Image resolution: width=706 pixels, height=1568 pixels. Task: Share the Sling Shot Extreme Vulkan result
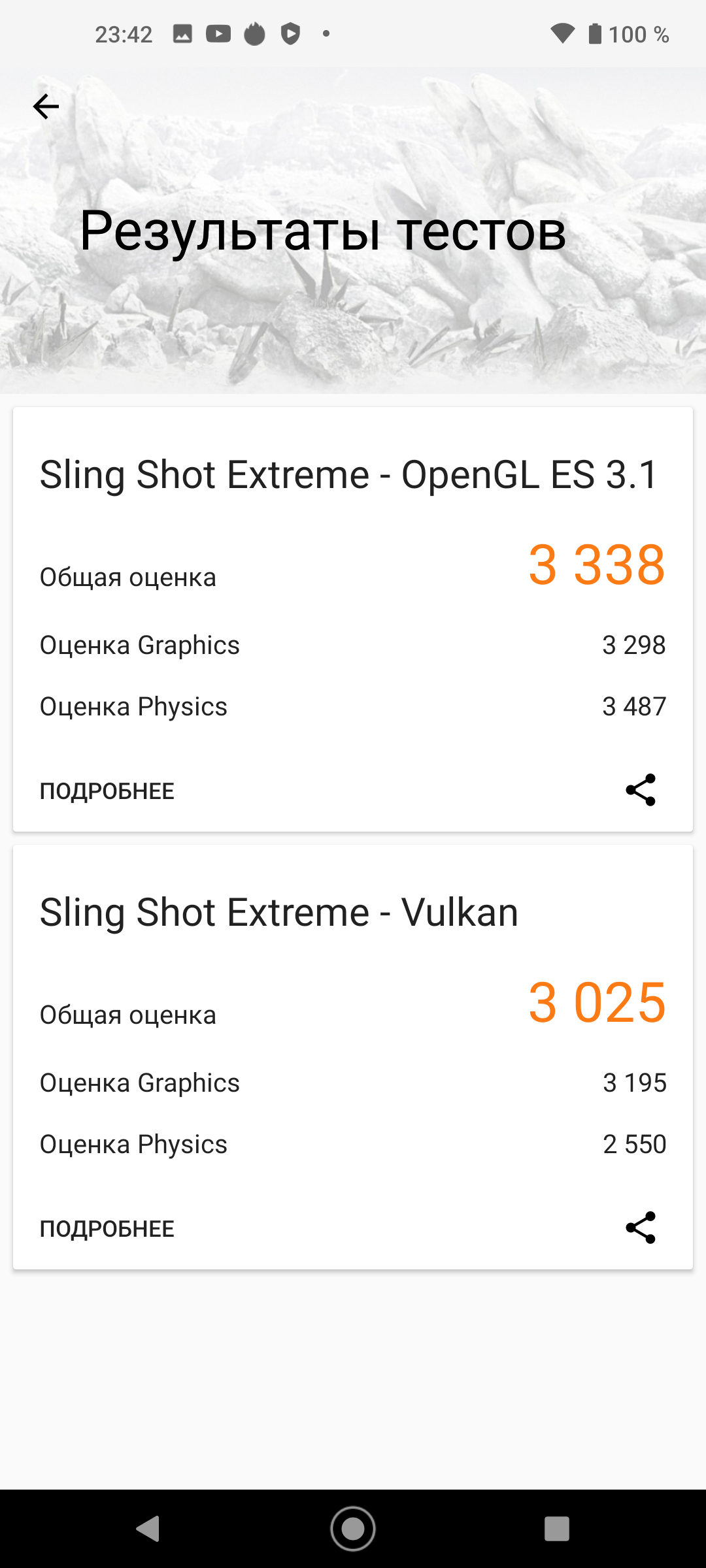click(x=641, y=1228)
